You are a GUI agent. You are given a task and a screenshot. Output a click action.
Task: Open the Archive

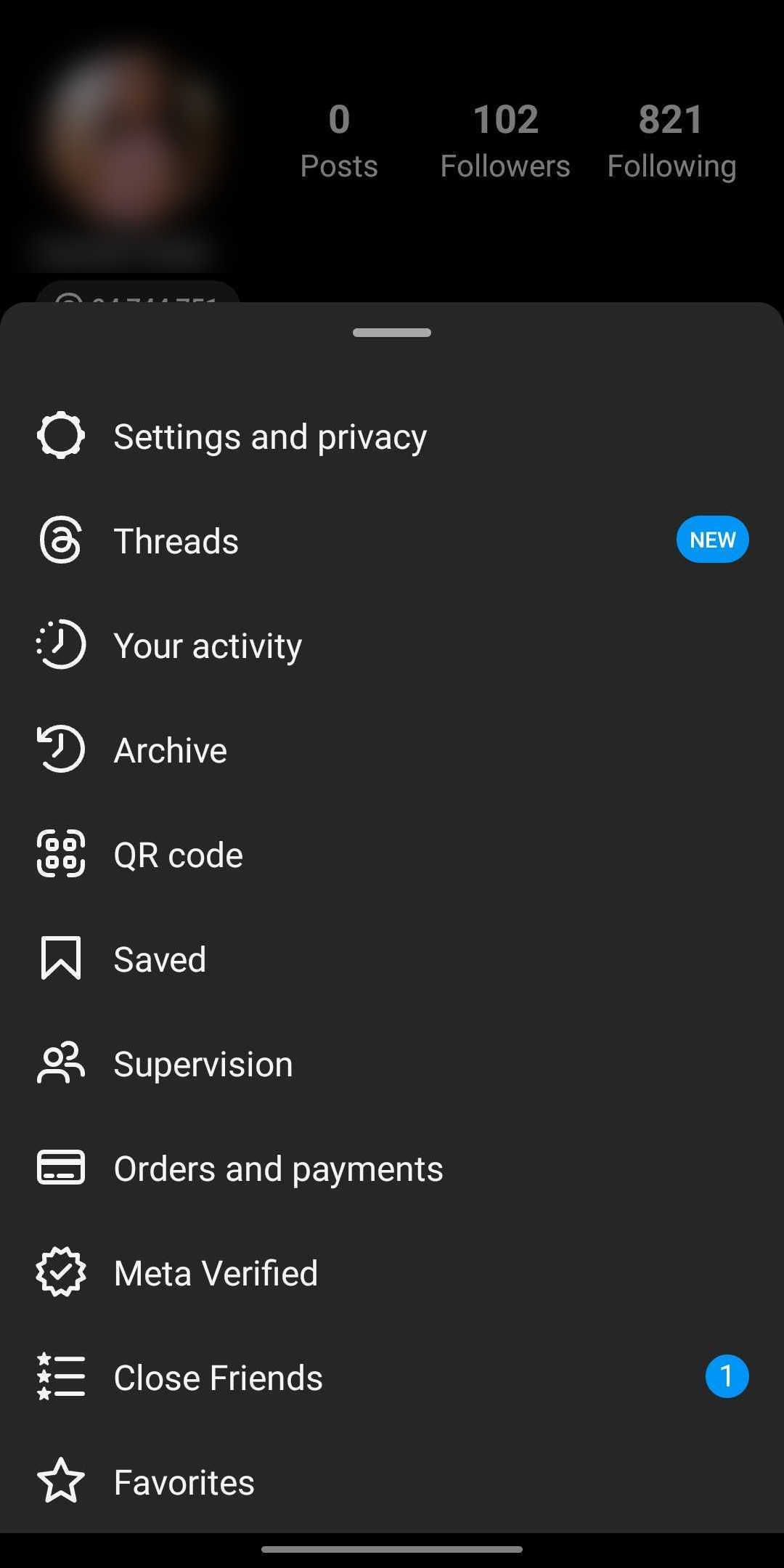(x=171, y=750)
